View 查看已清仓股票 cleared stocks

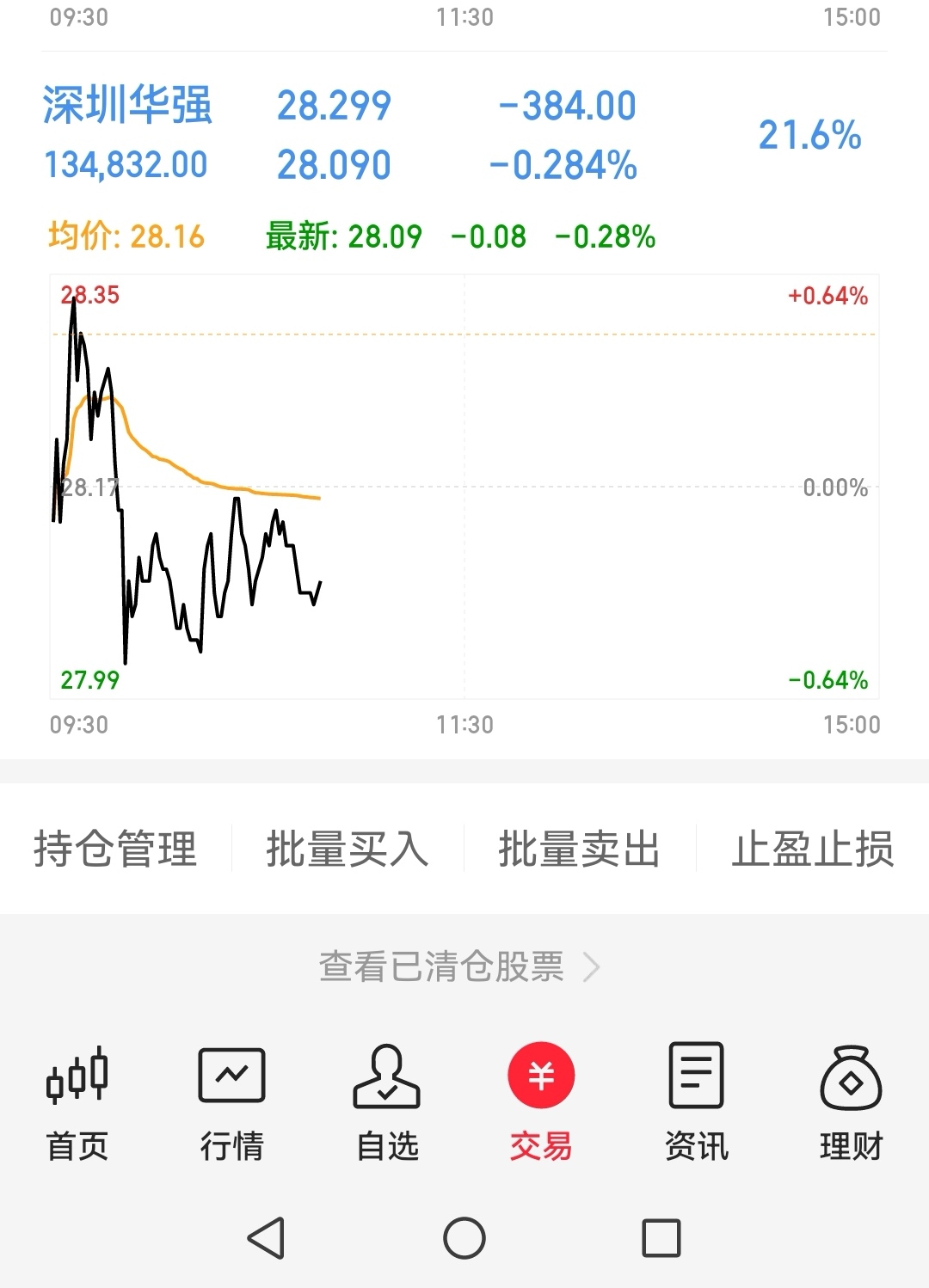click(459, 966)
